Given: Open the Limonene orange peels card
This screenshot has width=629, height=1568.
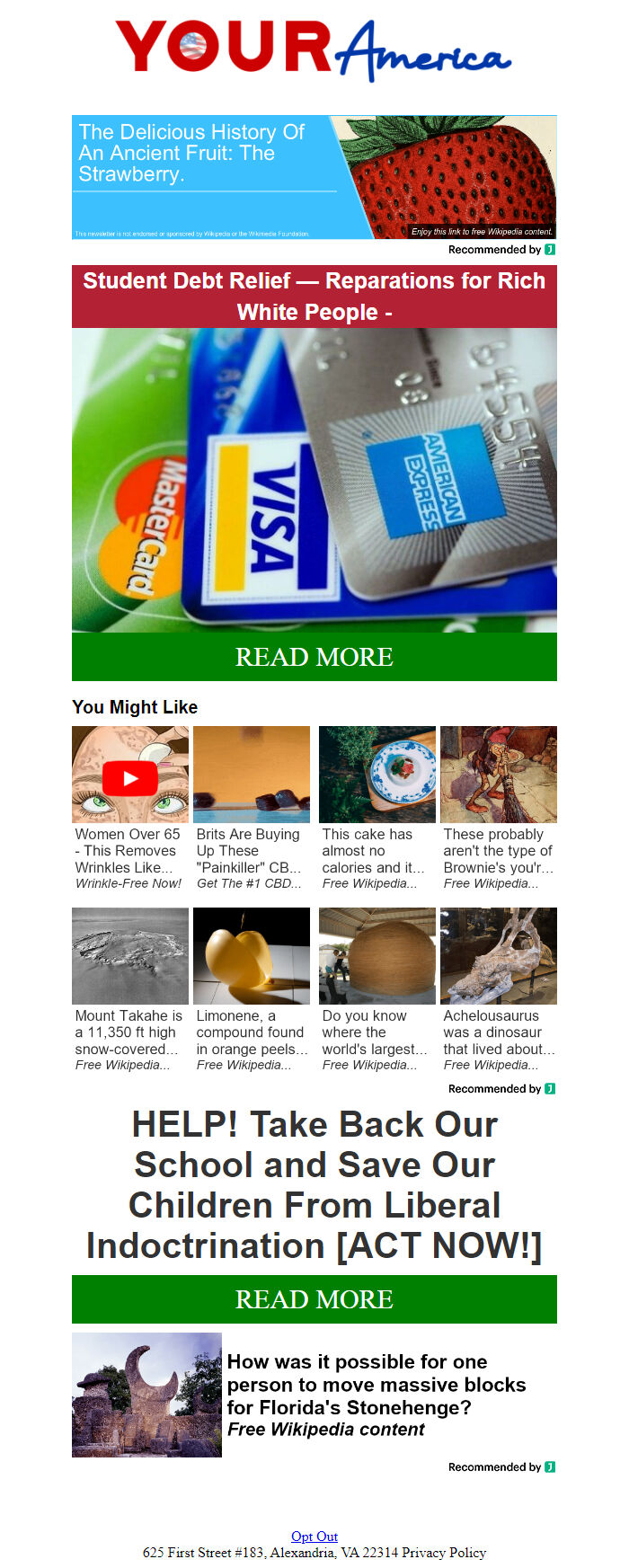Looking at the screenshot, I should [x=251, y=990].
